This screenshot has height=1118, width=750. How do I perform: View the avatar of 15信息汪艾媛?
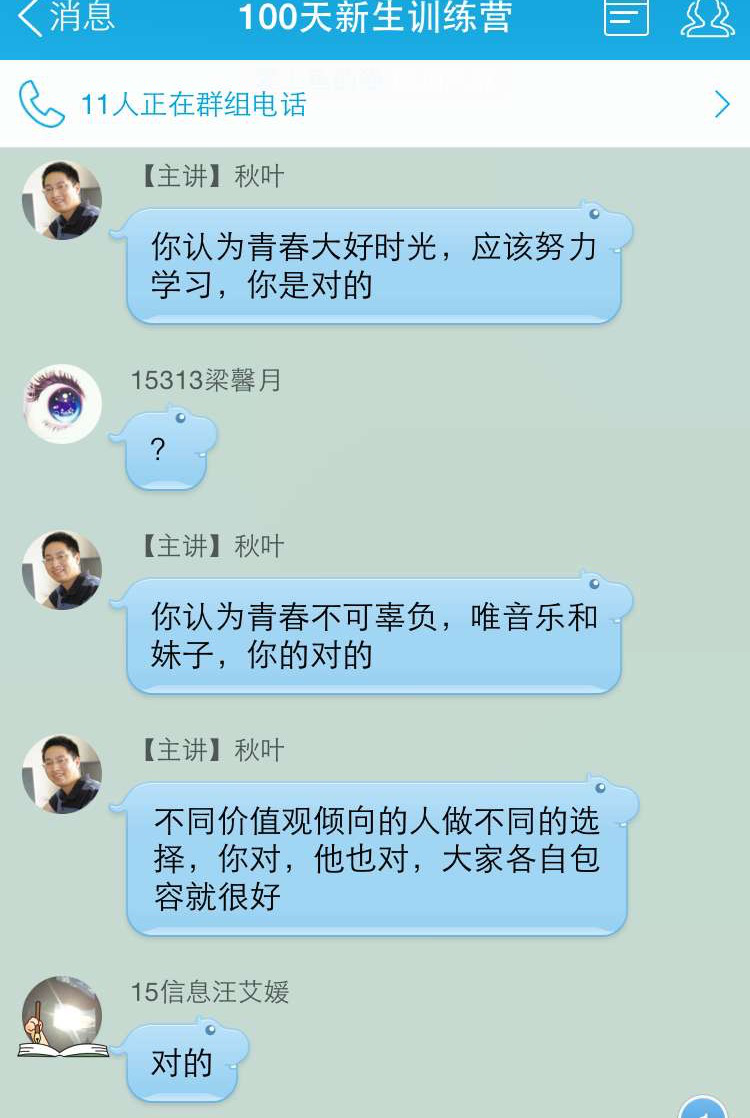[63, 1016]
